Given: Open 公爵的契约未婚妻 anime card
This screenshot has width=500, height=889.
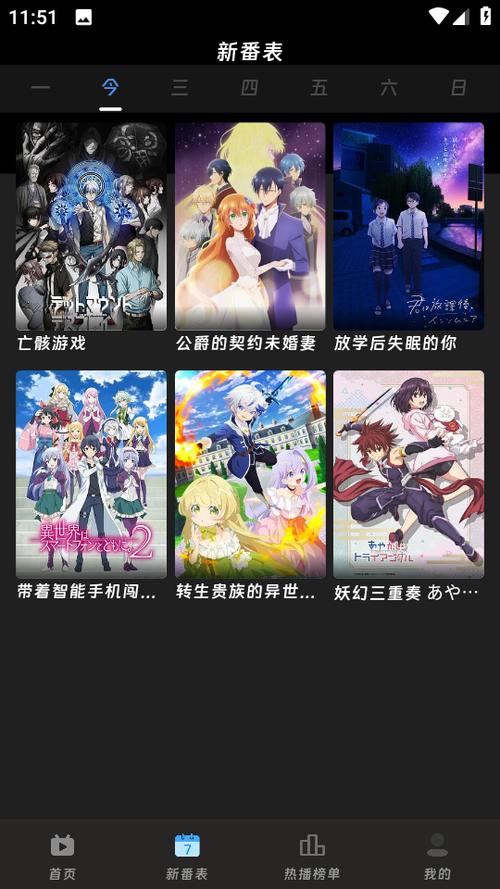Looking at the screenshot, I should (x=250, y=238).
